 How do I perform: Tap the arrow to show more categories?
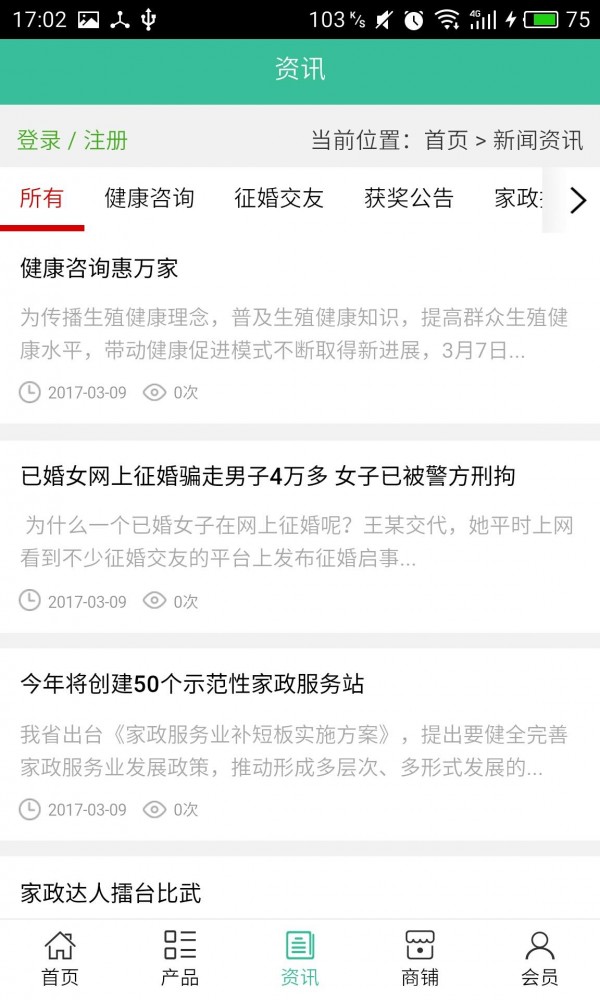click(578, 200)
